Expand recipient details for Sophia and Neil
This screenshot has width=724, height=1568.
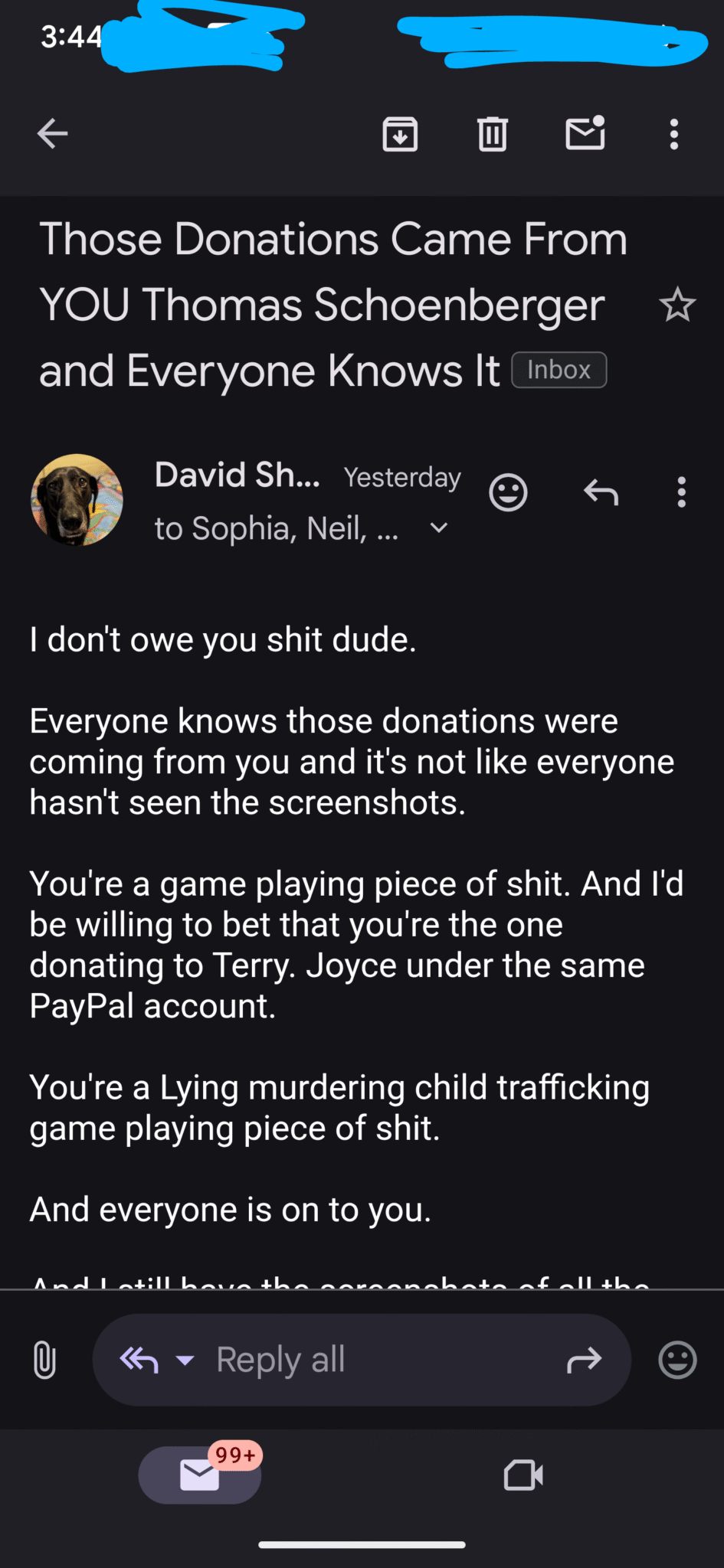tap(437, 528)
